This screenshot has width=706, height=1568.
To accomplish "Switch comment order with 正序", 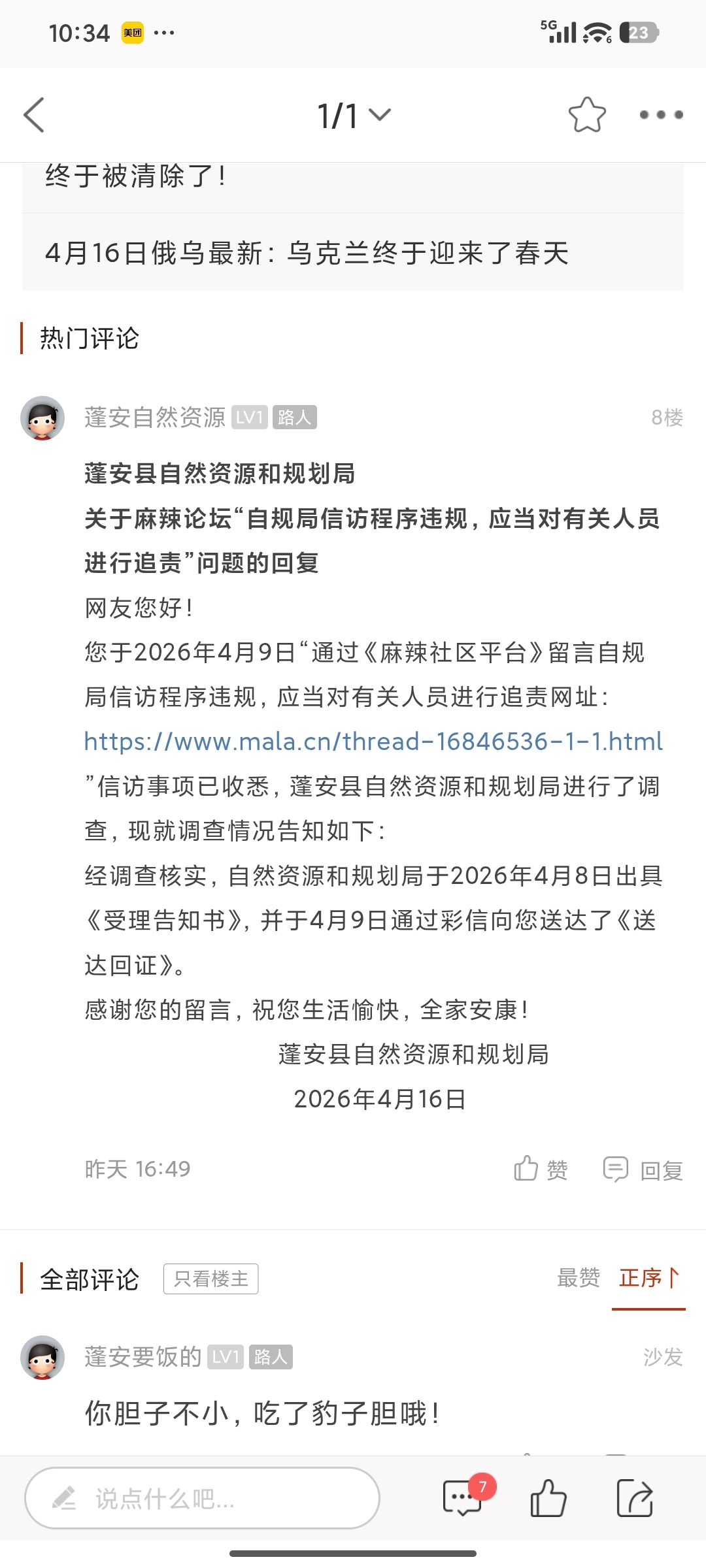I will pos(648,1277).
